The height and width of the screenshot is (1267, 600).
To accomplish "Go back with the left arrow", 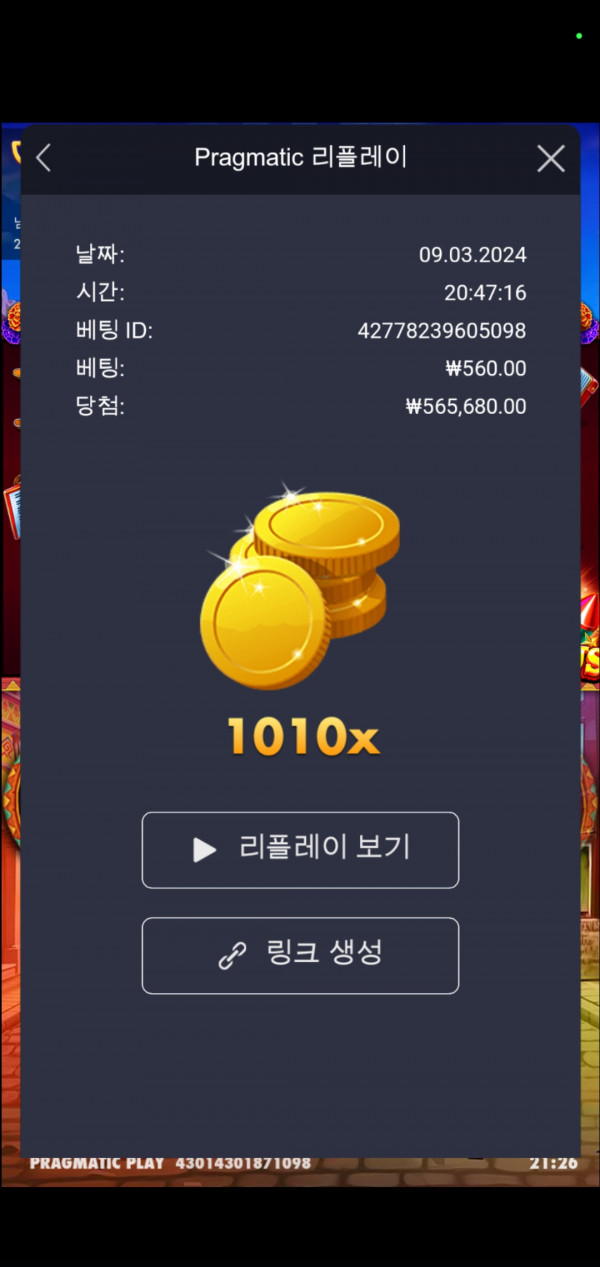I will 43,158.
